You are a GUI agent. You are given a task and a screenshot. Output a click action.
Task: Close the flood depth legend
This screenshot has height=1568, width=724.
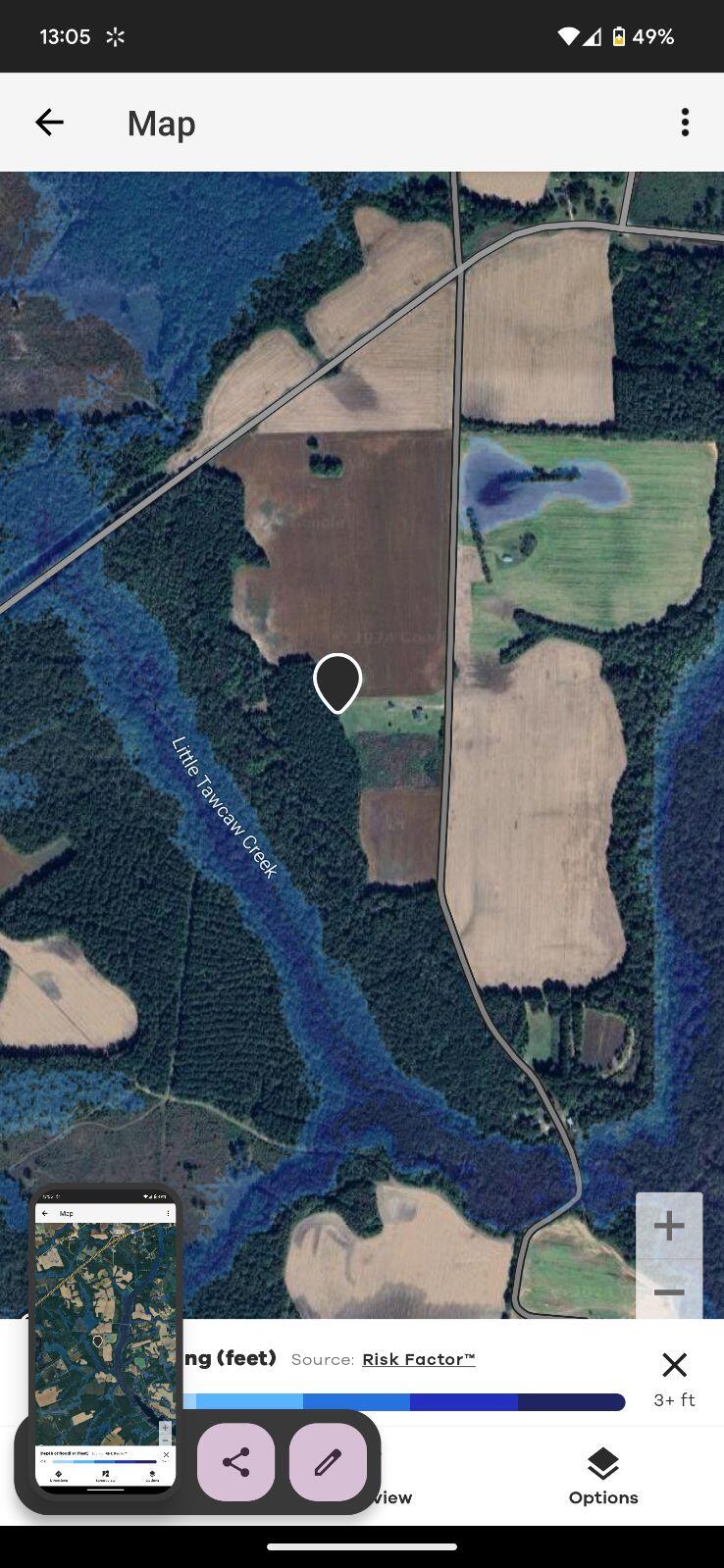pos(674,1364)
